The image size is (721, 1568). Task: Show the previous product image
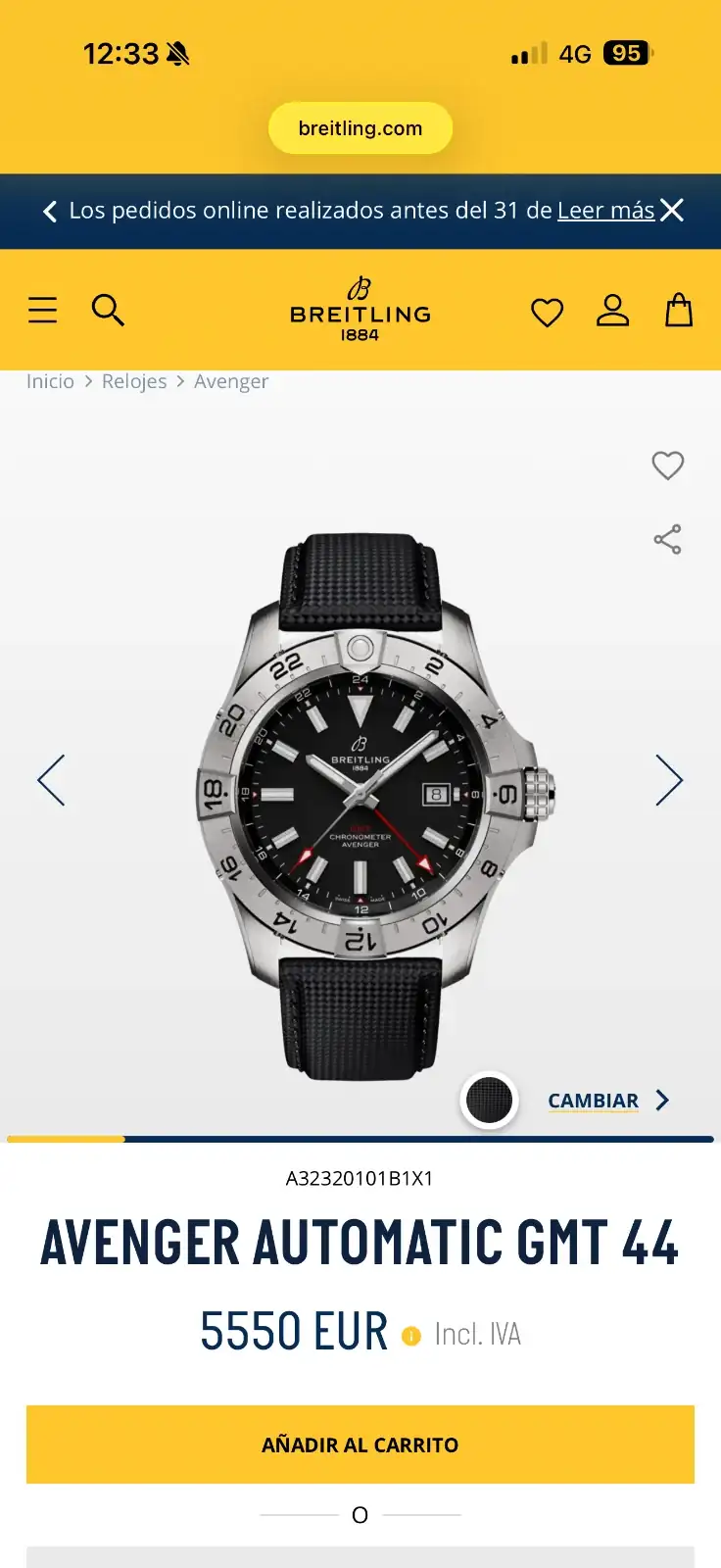click(51, 780)
